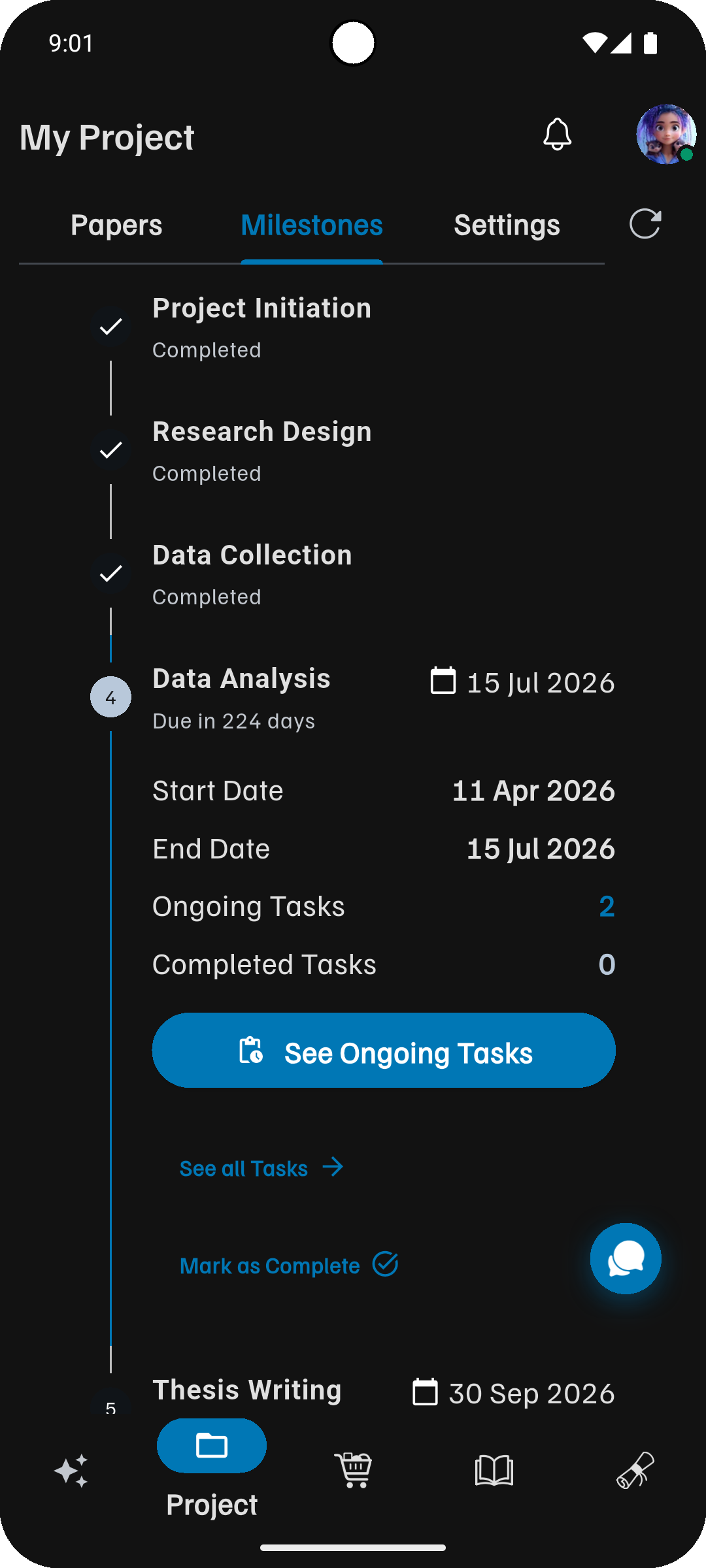This screenshot has height=1568, width=706.
Task: Open the shopping cart section
Action: pyautogui.click(x=353, y=1470)
